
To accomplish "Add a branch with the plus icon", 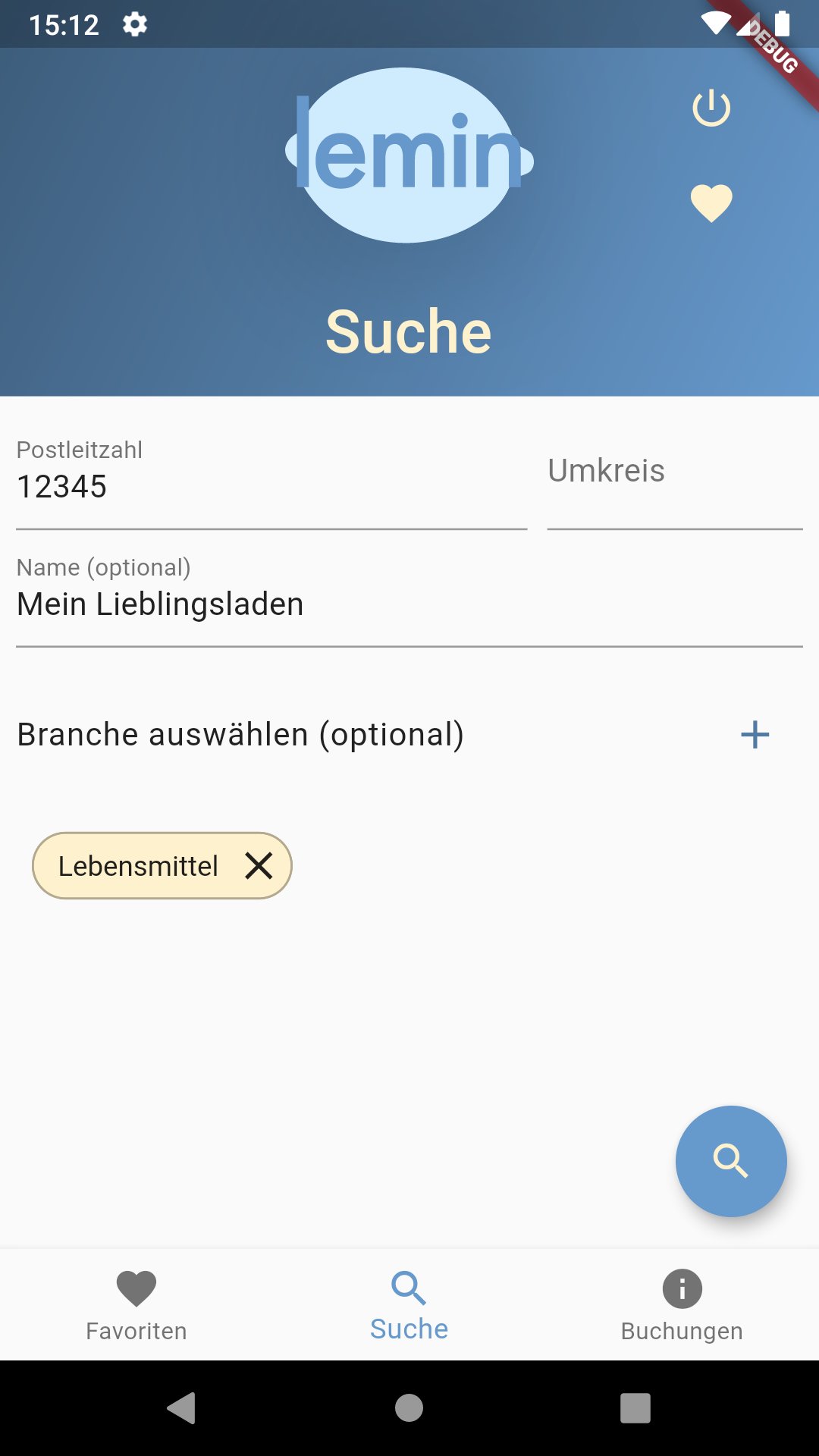I will click(x=755, y=734).
